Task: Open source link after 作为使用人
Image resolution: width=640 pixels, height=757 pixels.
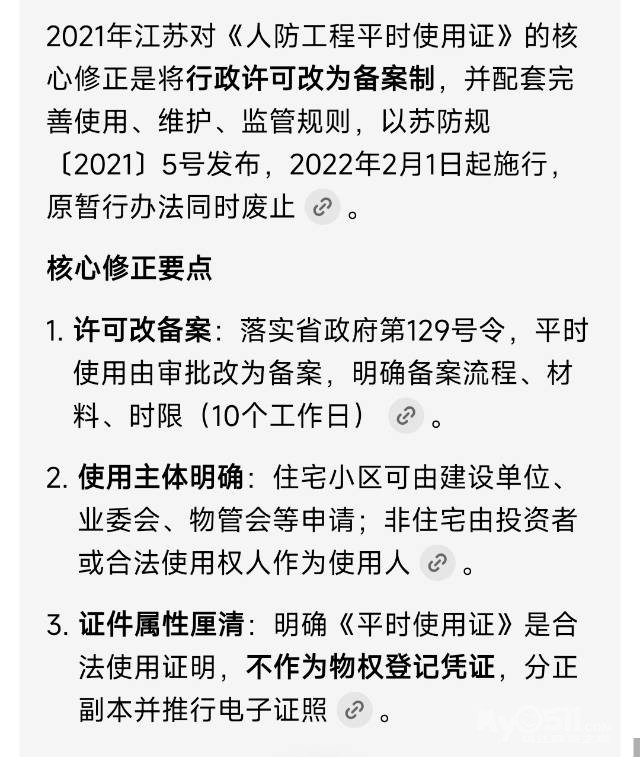Action: [x=437, y=562]
